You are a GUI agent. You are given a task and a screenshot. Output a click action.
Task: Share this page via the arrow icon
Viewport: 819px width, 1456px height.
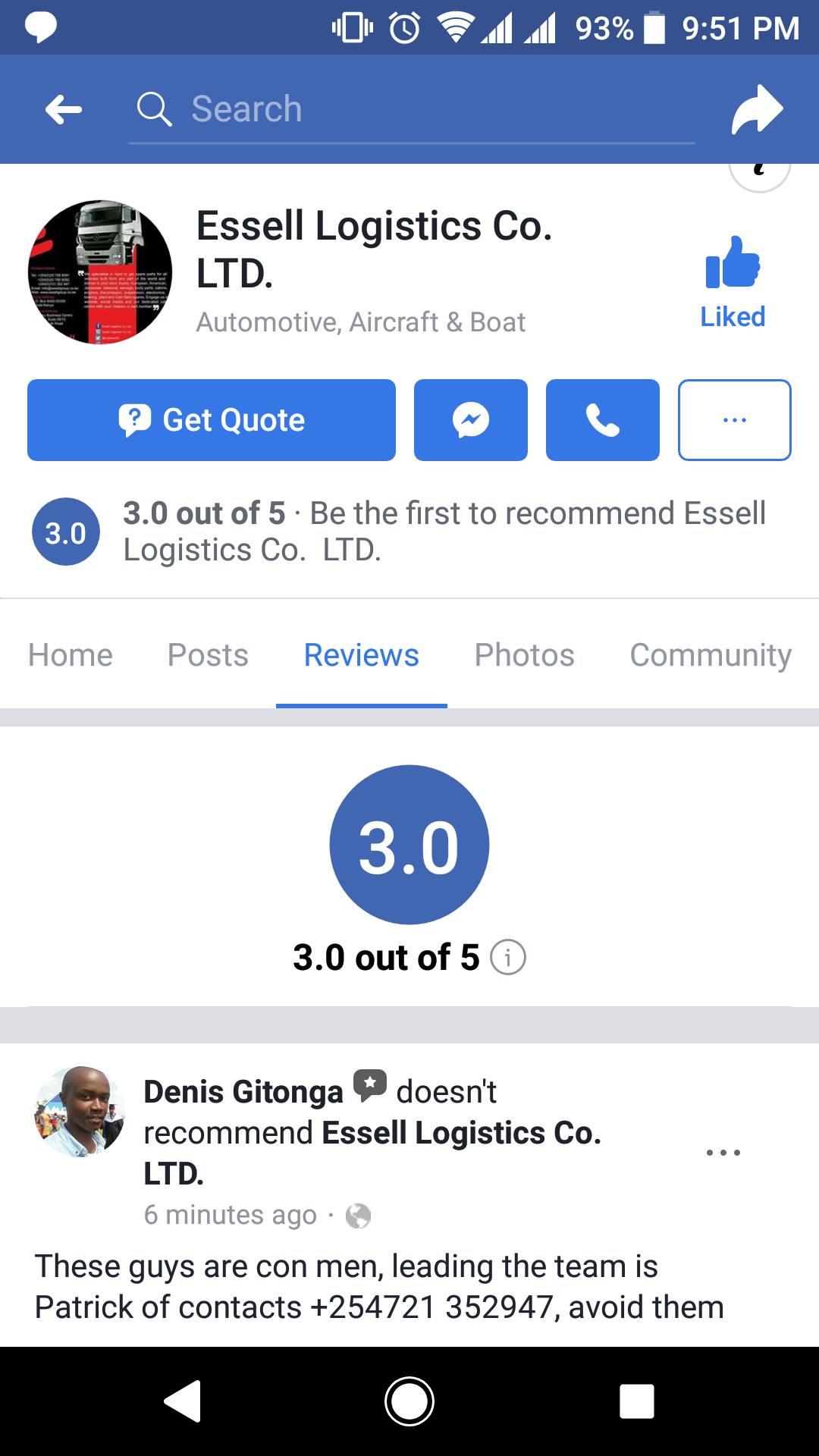tap(756, 111)
